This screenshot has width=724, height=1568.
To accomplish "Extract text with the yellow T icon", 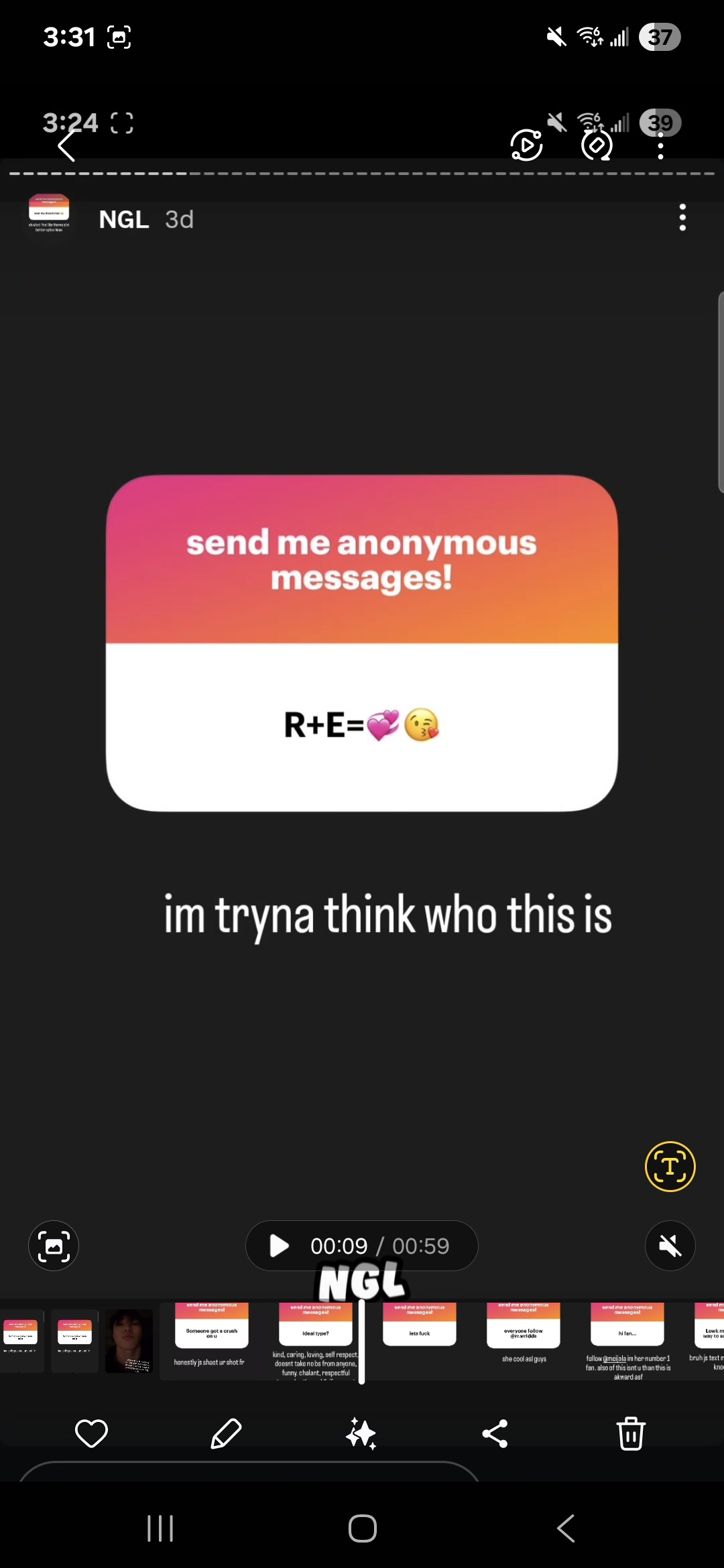I will pyautogui.click(x=670, y=1167).
